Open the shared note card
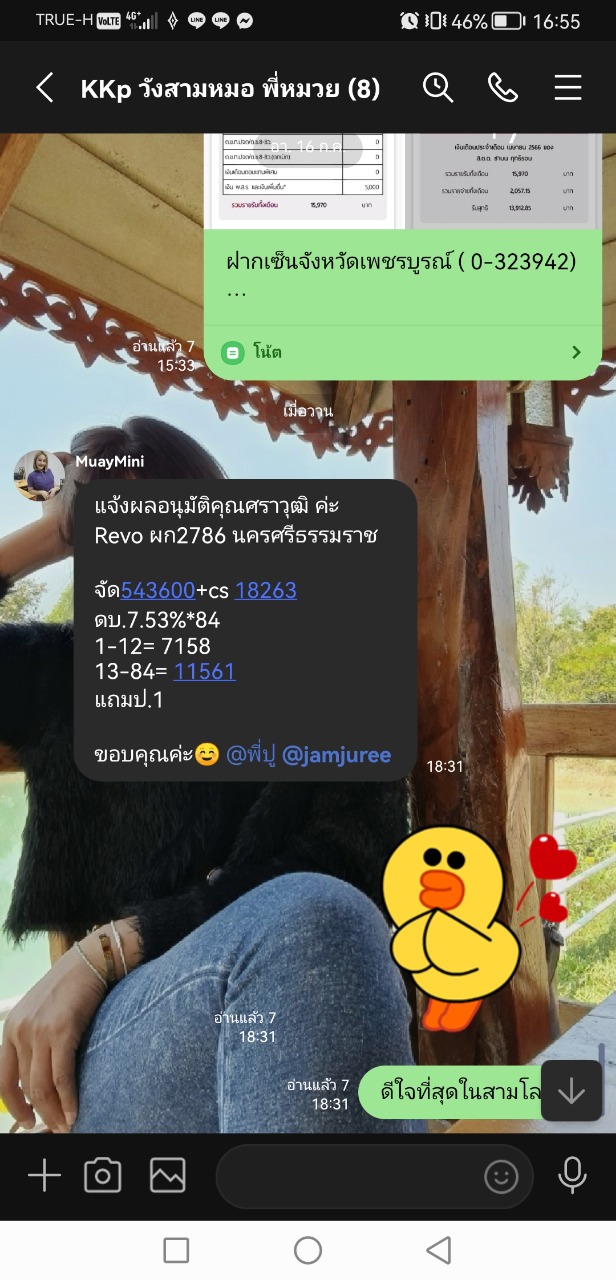The image size is (616, 1280). (403, 352)
